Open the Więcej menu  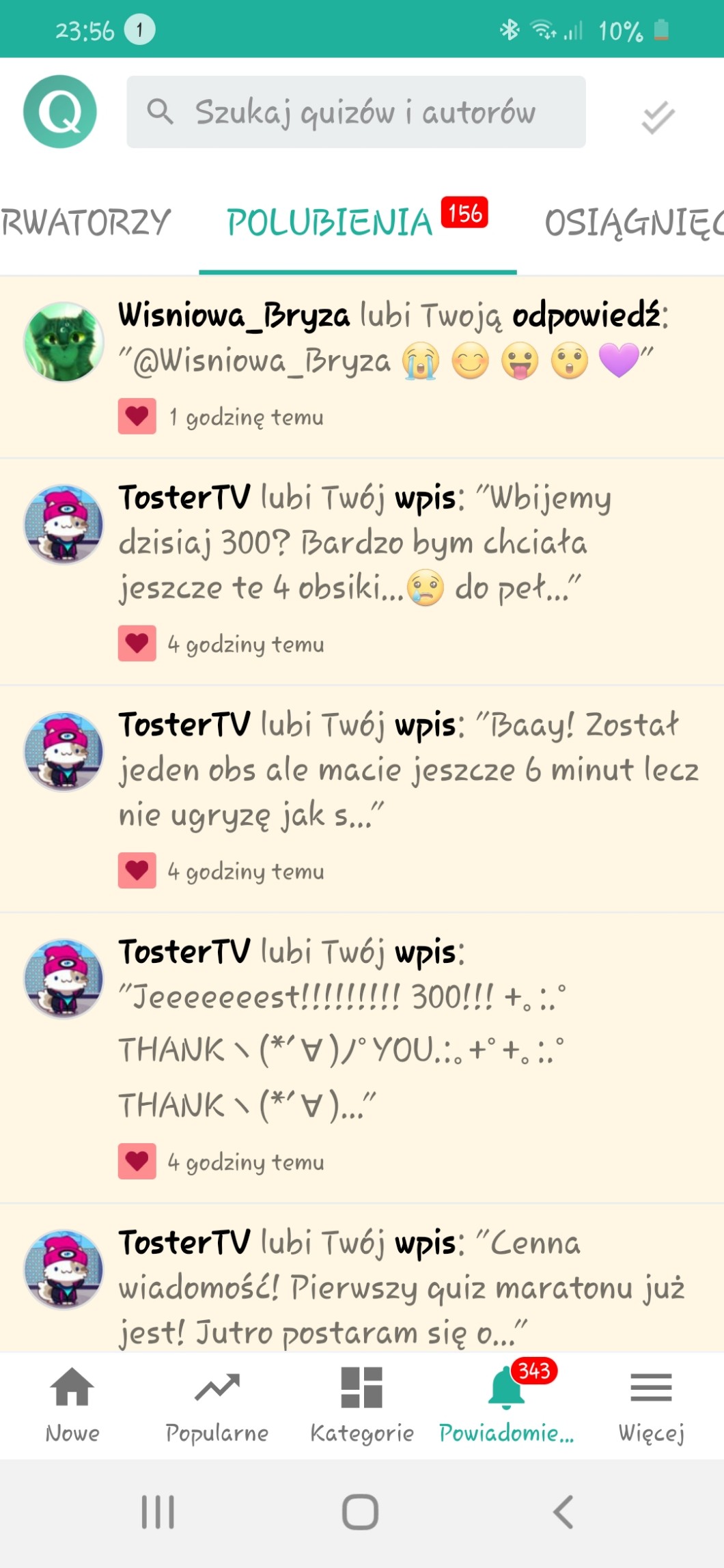coord(651,1404)
